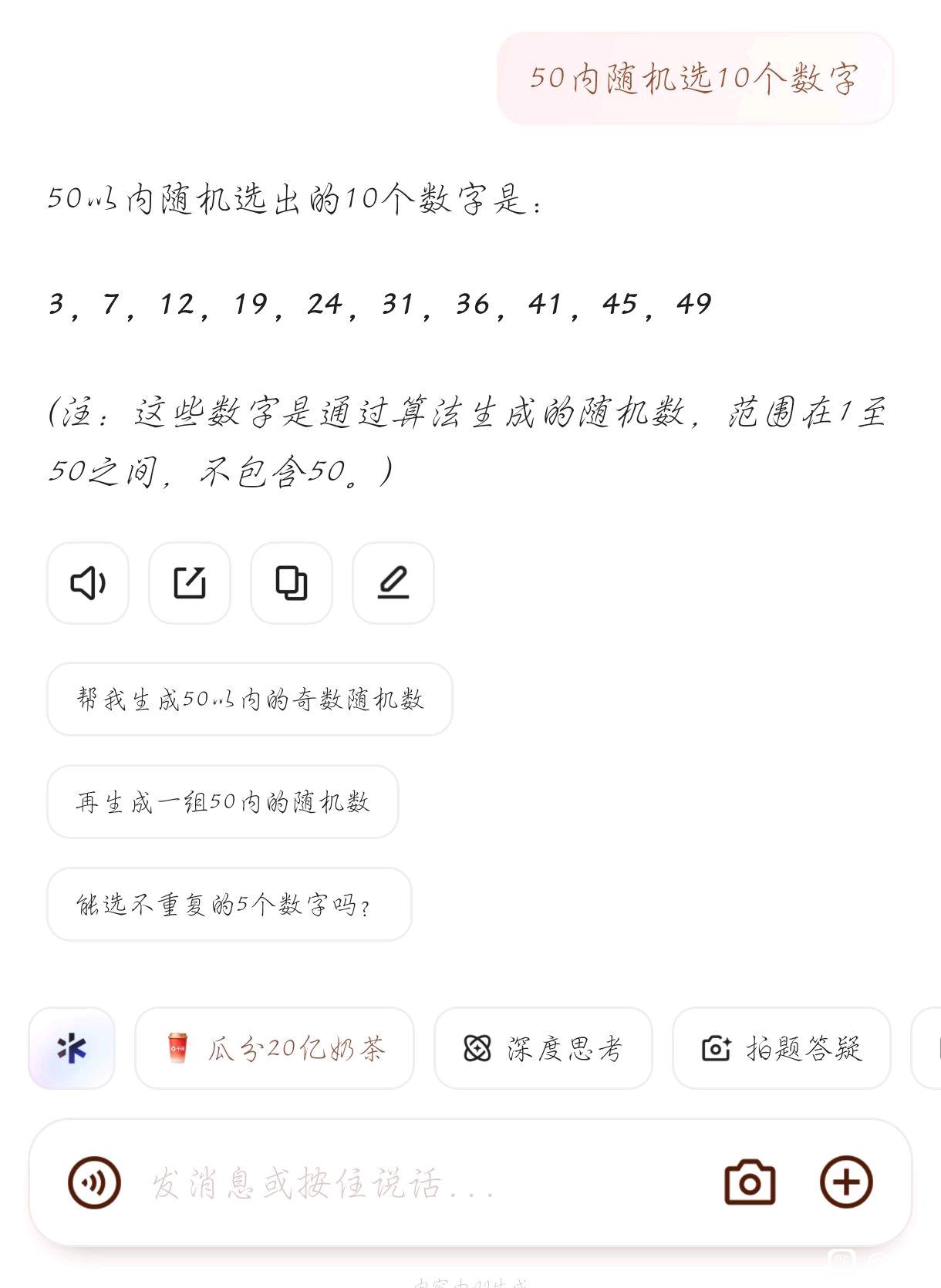Copy the generated numbers reply

click(292, 583)
